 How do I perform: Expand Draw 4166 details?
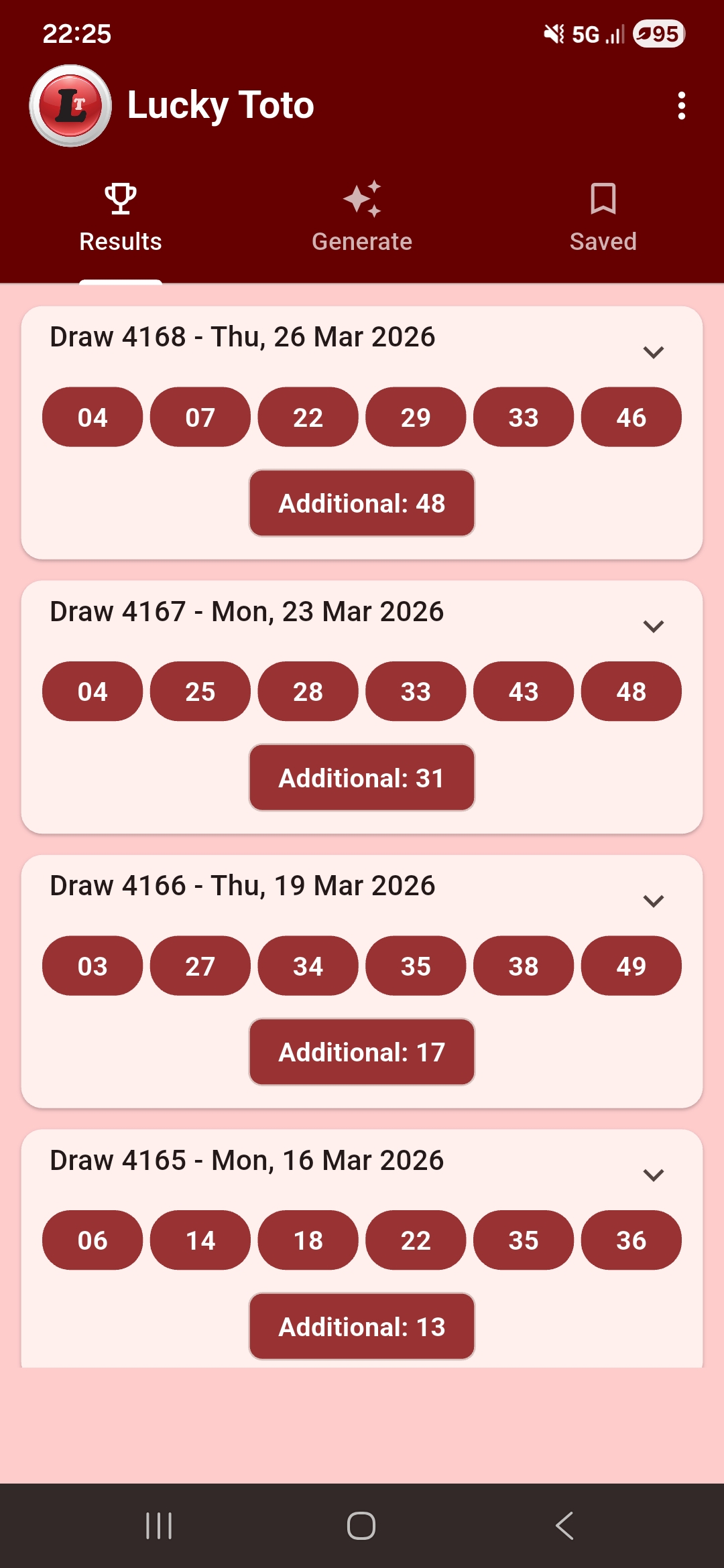coord(653,901)
